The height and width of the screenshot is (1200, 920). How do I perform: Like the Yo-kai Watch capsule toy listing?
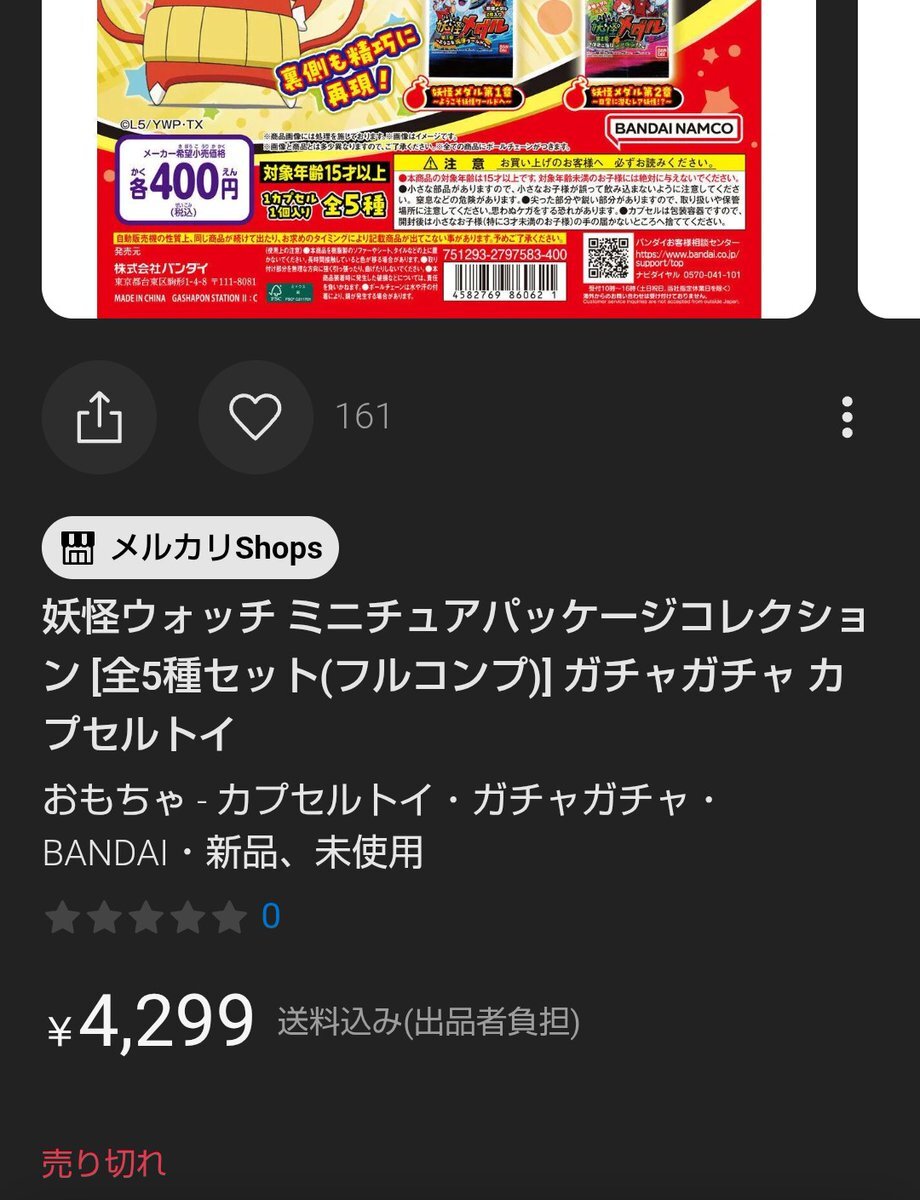point(255,417)
